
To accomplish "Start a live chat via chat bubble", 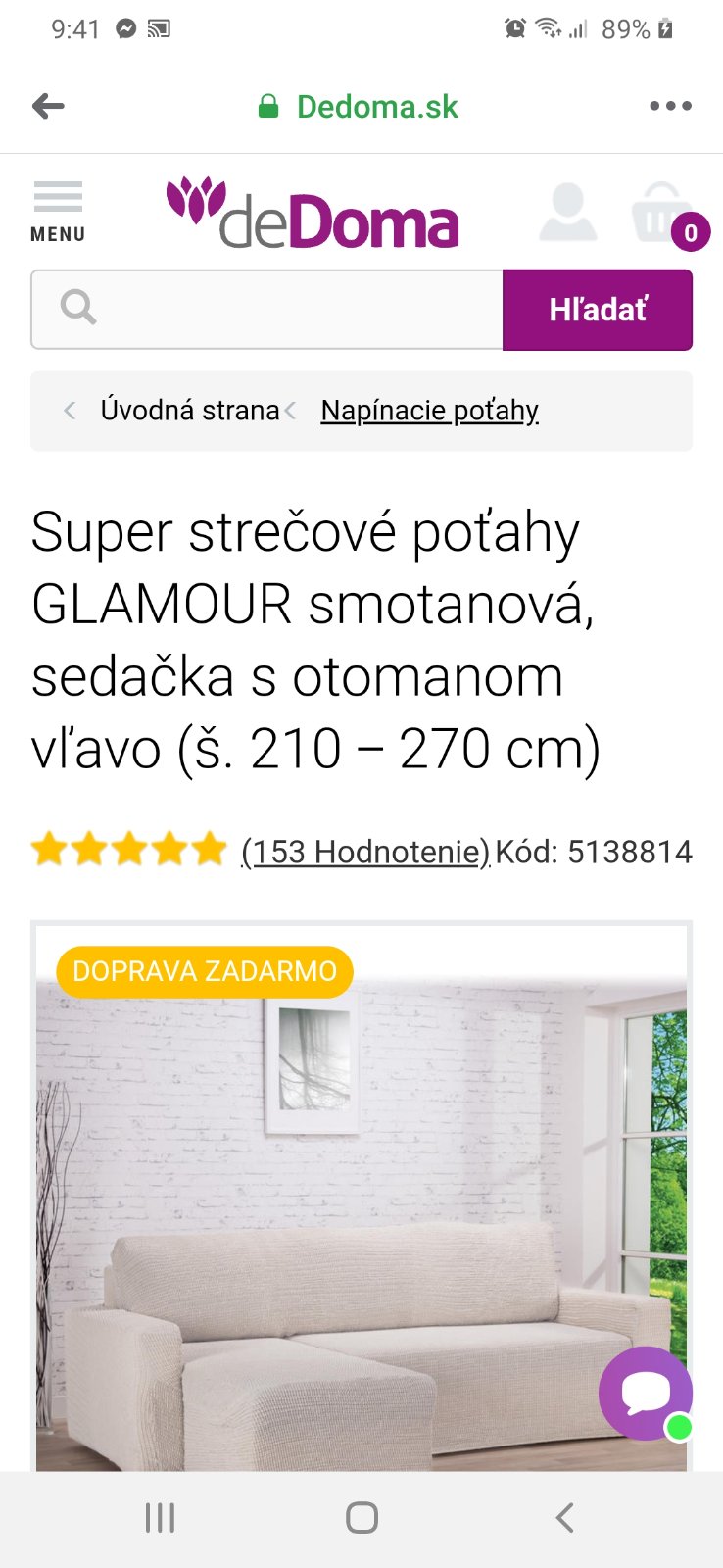I will tap(645, 1393).
